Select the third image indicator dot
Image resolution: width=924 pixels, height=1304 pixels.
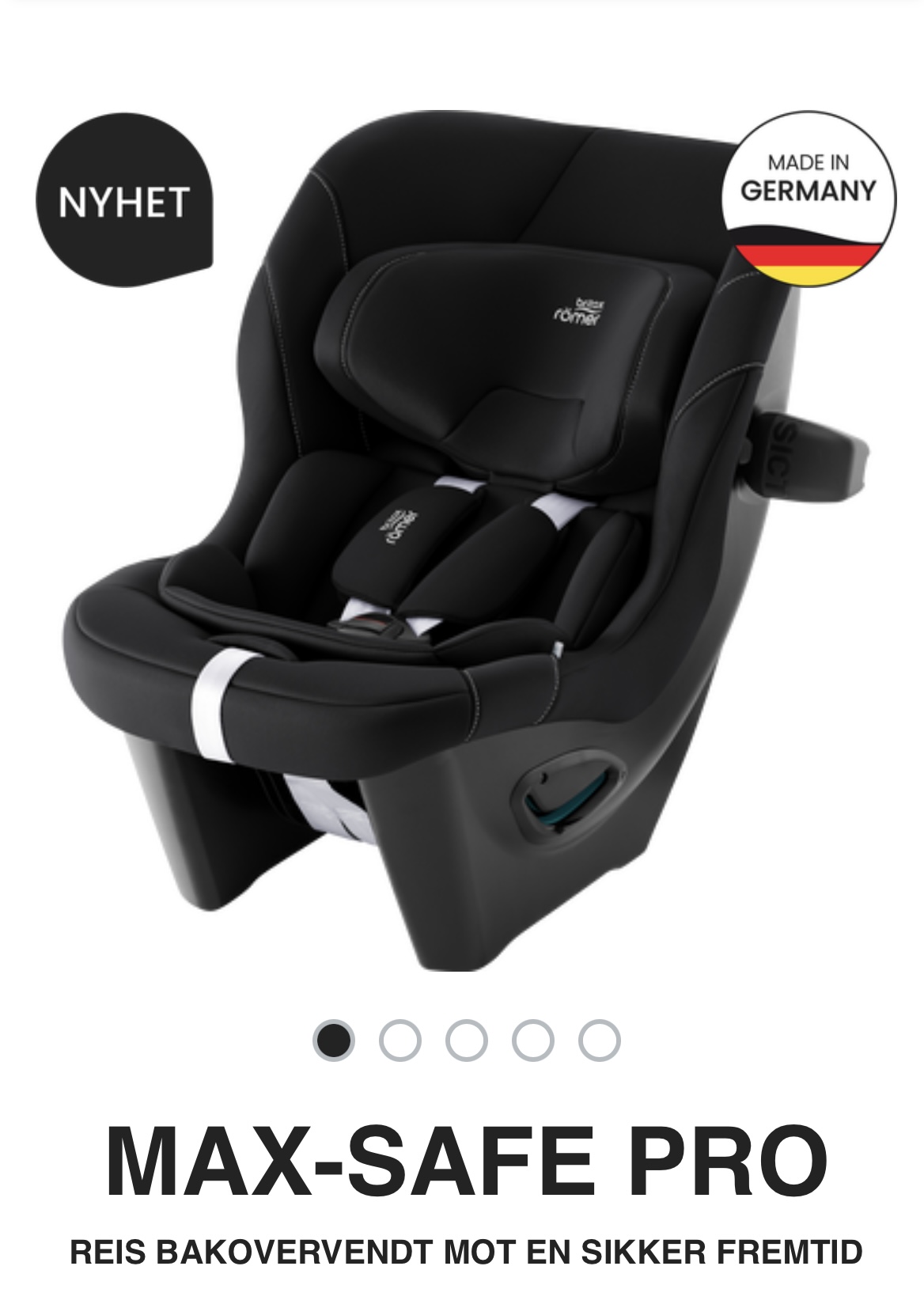466,1040
